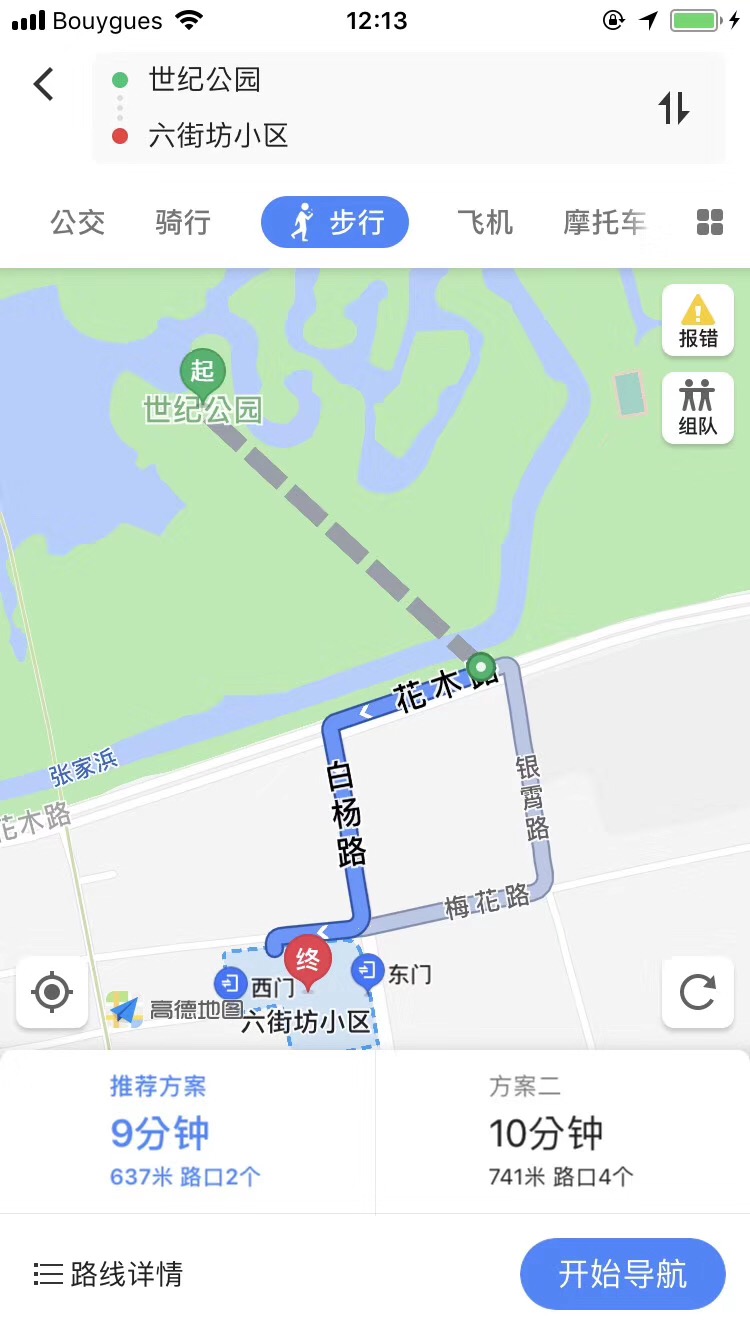Viewport: 750px width, 1334px height.
Task: Report a map error via 报错
Action: tap(698, 320)
